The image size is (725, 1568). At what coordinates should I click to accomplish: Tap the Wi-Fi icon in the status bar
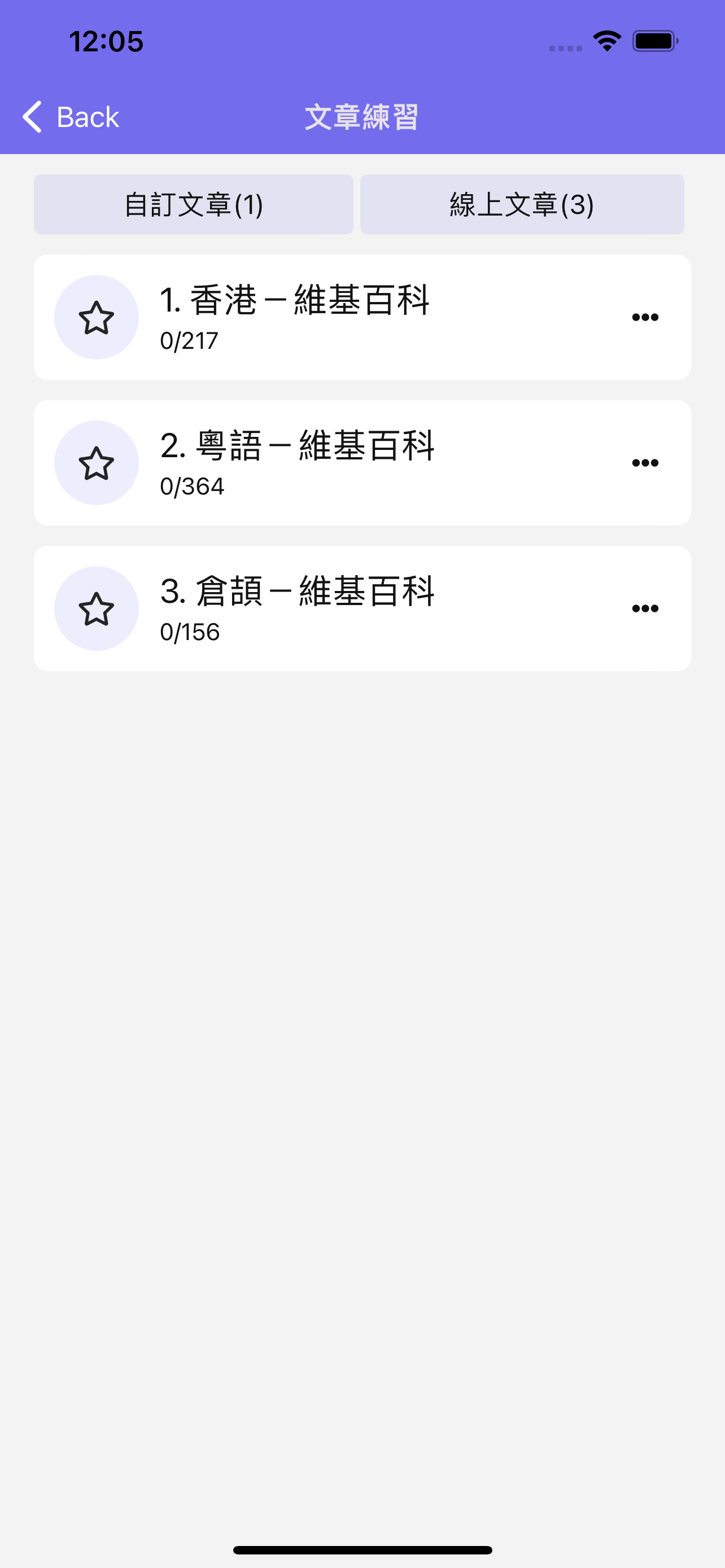[x=605, y=40]
